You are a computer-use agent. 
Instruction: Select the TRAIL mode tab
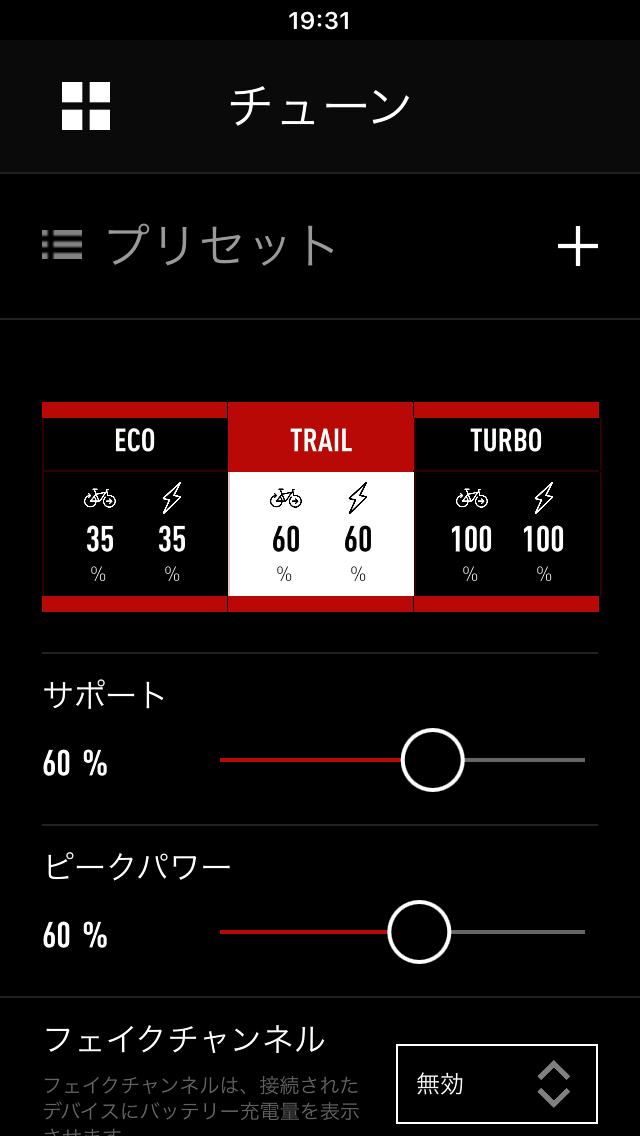click(x=321, y=507)
